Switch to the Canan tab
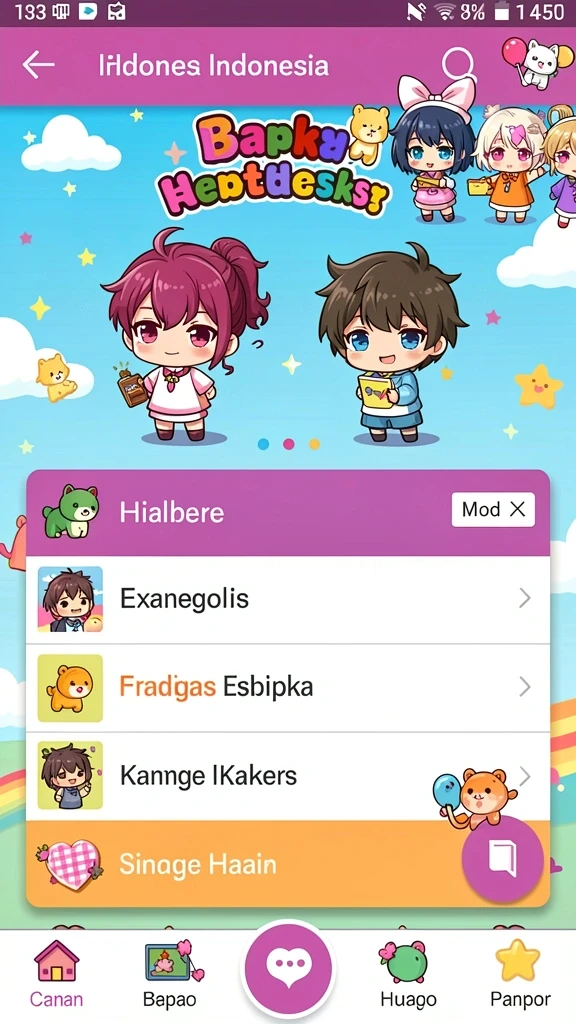This screenshot has width=576, height=1024. click(56, 974)
